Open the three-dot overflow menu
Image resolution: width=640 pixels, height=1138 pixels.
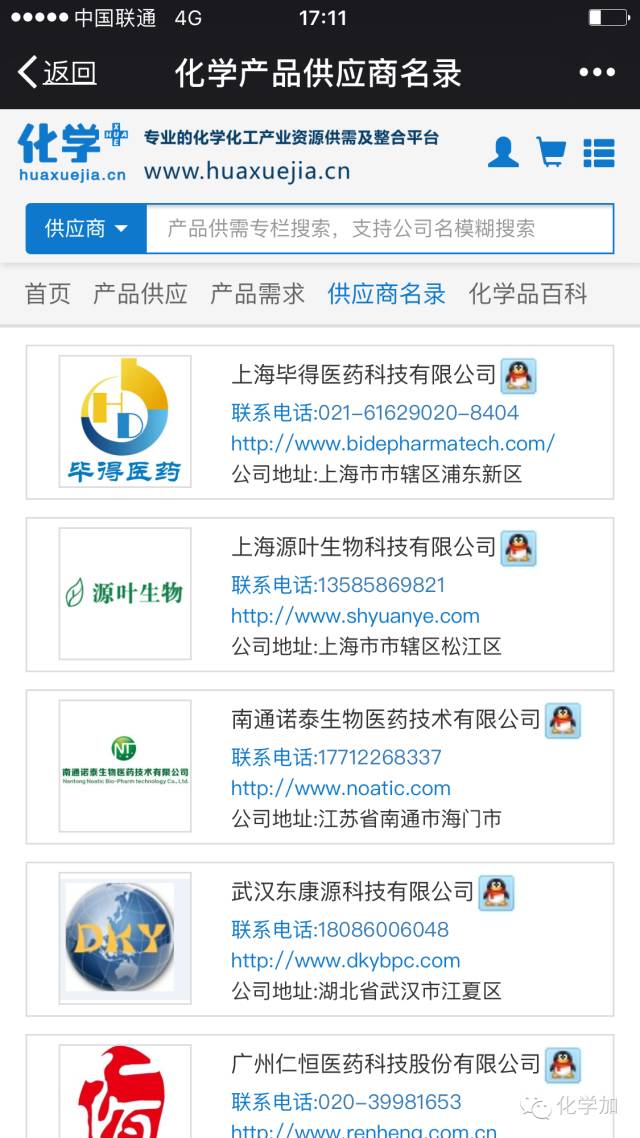pos(597,72)
